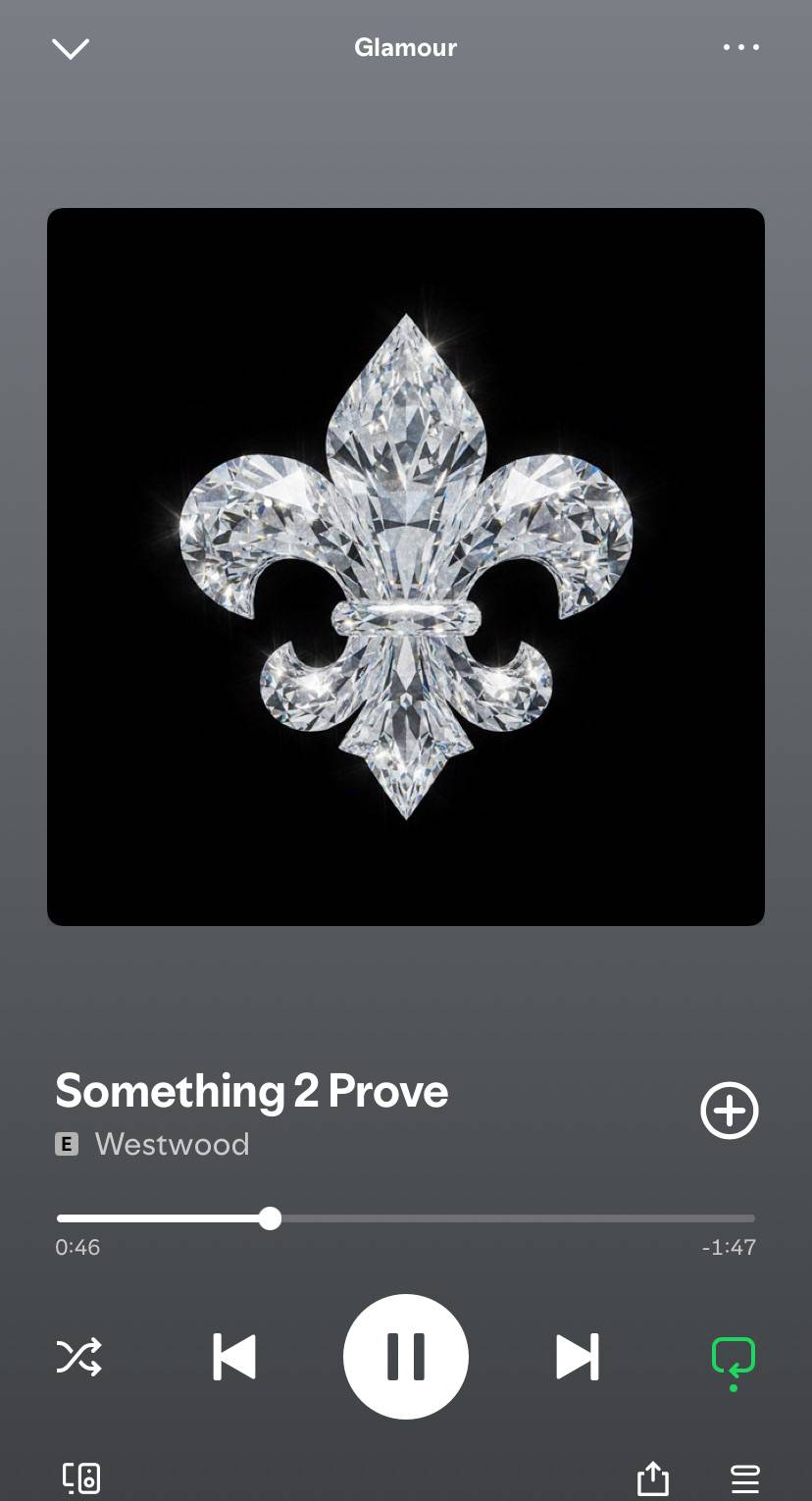Skip to the next track
Screen dimensions: 812x1501
click(x=578, y=1357)
